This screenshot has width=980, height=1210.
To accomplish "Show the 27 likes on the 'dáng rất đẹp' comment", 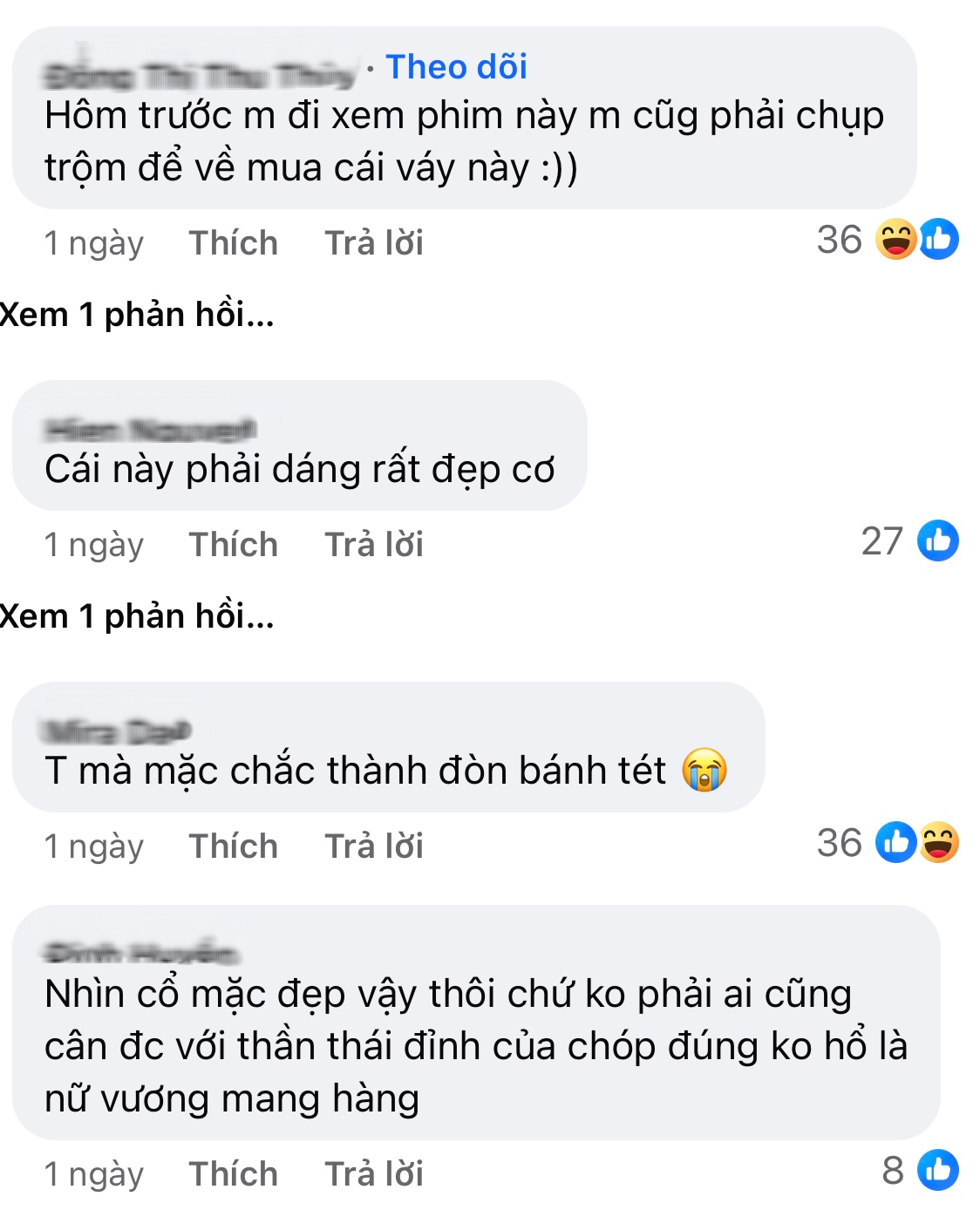I will pyautogui.click(x=909, y=541).
